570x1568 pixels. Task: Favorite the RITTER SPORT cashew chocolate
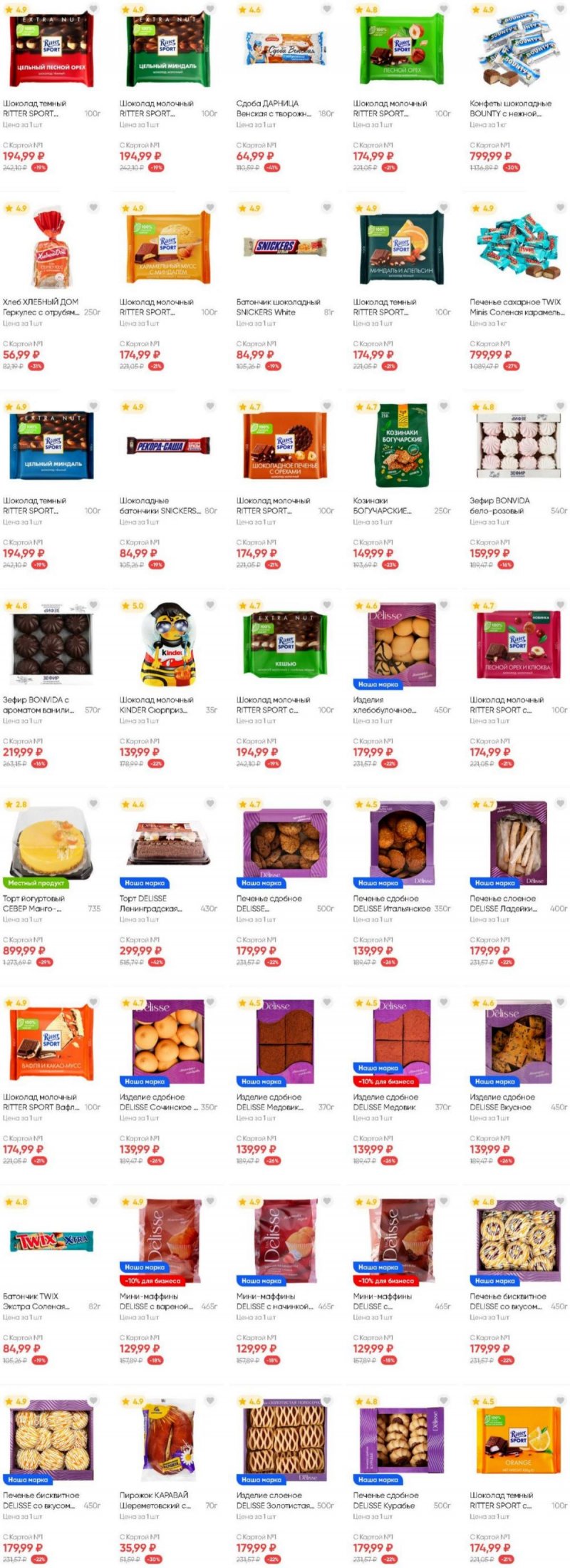point(326,605)
